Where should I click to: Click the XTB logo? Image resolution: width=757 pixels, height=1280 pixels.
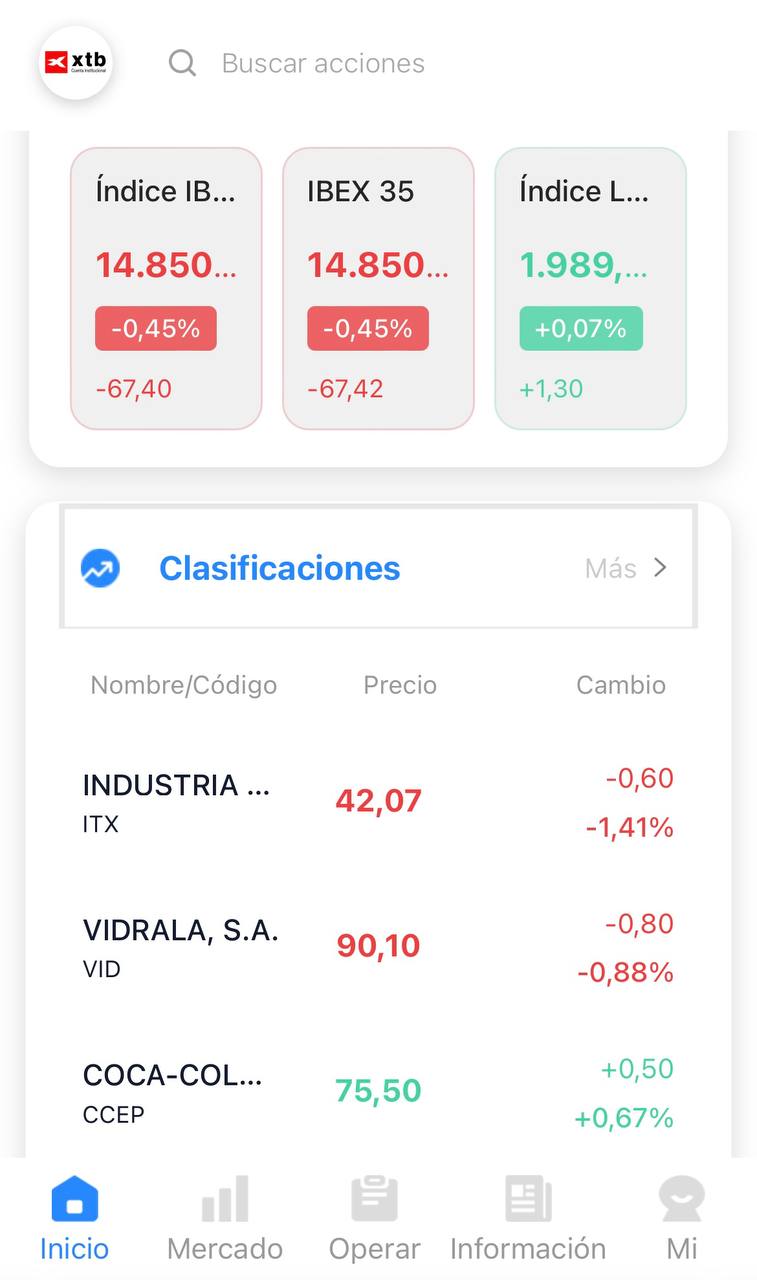[75, 62]
